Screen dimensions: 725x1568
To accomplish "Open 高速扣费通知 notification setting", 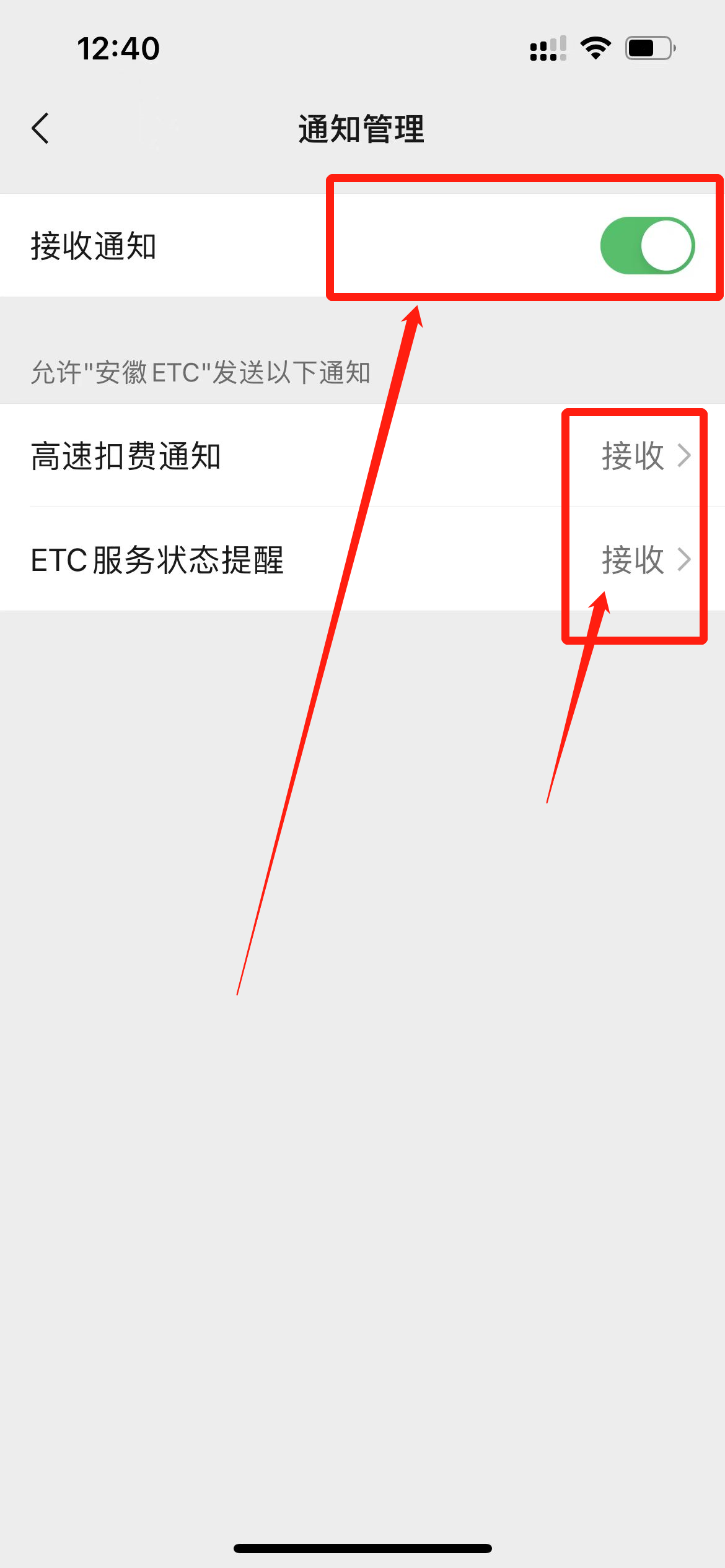I will [362, 456].
